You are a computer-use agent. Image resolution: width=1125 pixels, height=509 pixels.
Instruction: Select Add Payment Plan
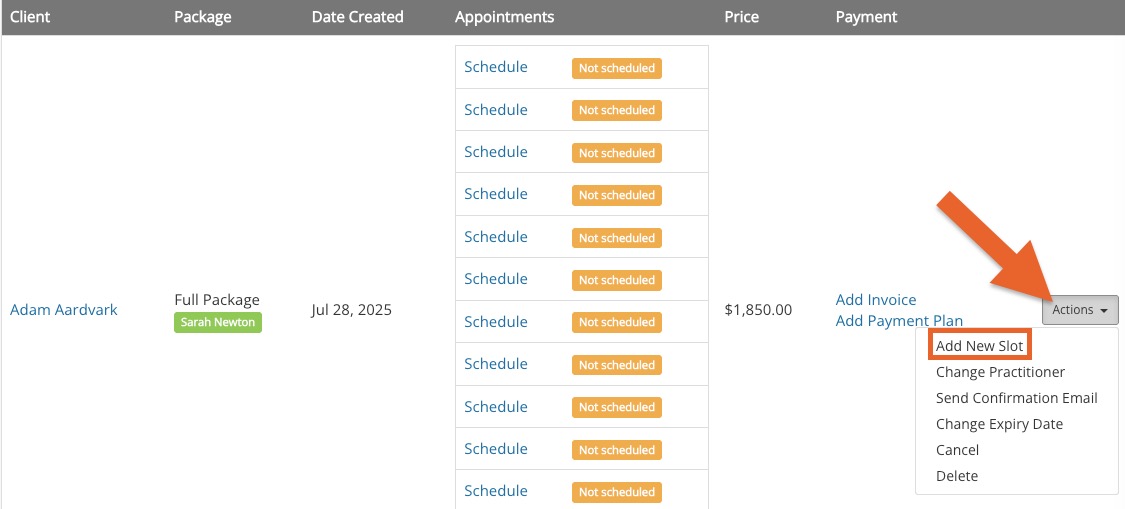(899, 321)
